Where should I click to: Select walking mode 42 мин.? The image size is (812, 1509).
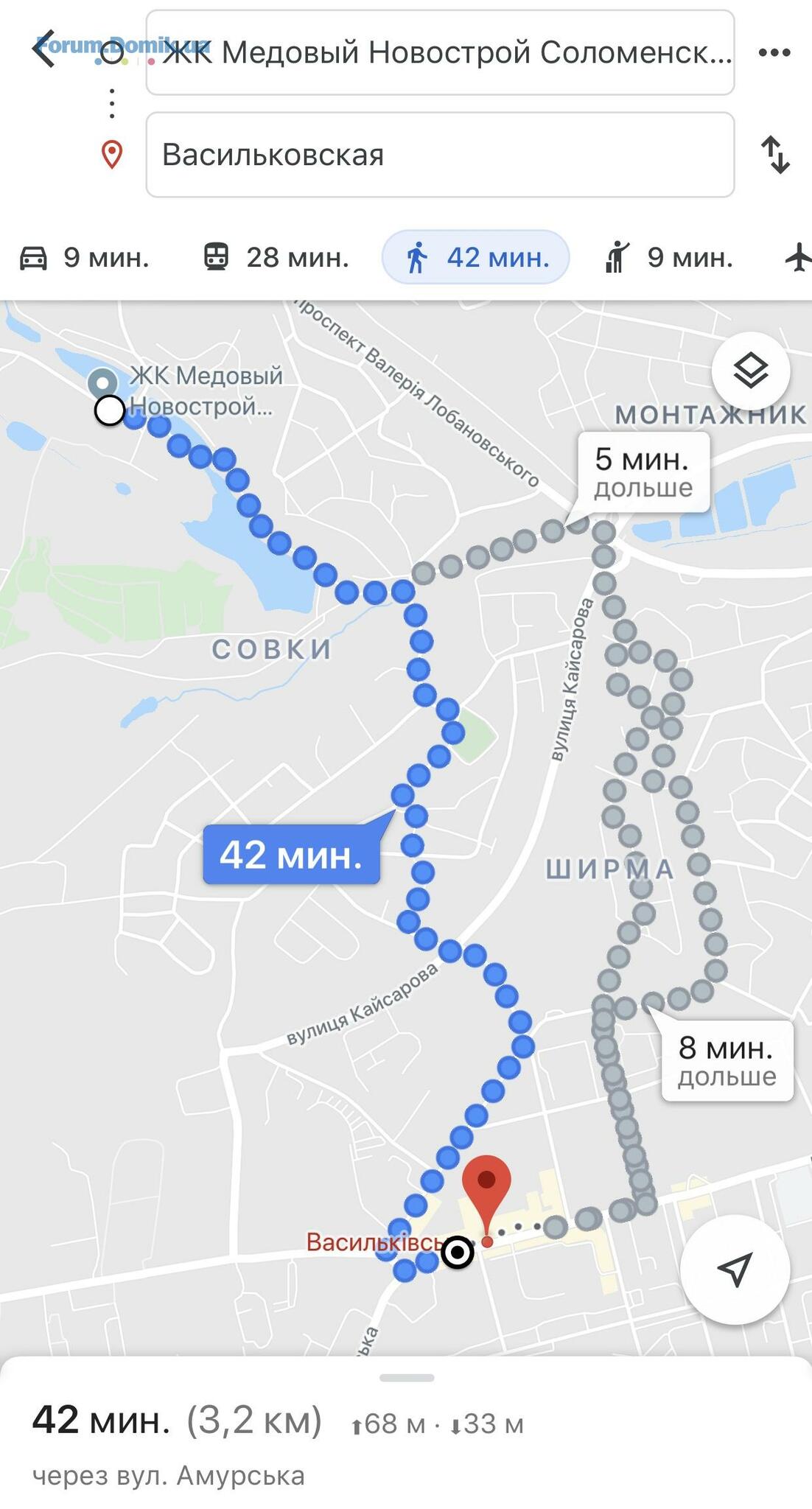(475, 257)
